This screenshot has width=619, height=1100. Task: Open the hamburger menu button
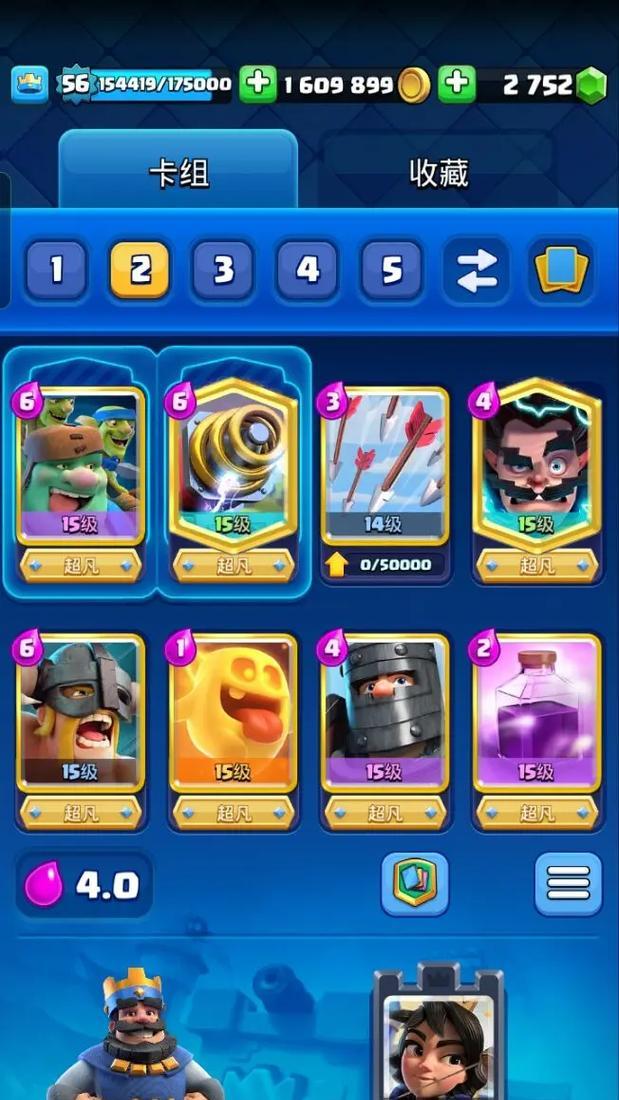568,884
